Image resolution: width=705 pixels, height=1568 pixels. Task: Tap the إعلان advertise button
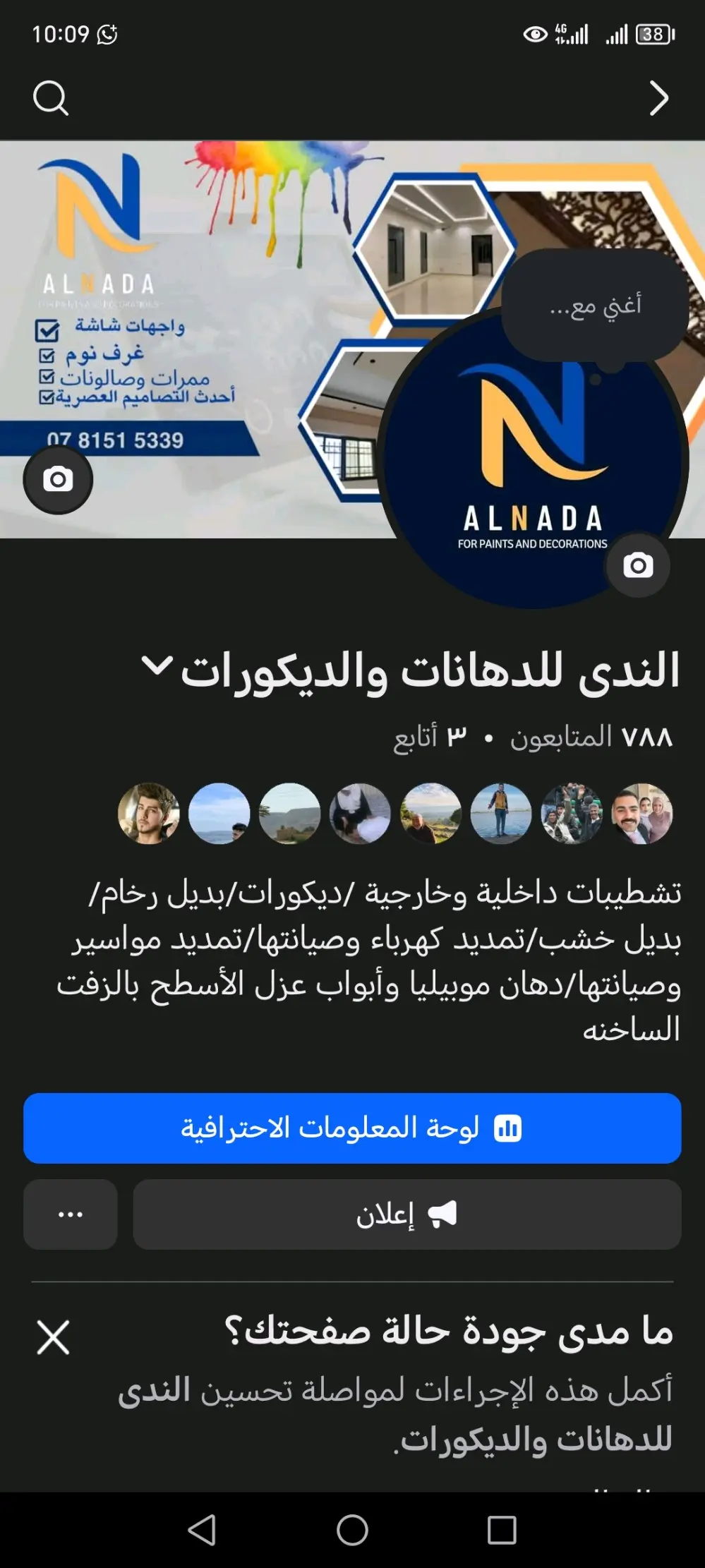point(406,1214)
